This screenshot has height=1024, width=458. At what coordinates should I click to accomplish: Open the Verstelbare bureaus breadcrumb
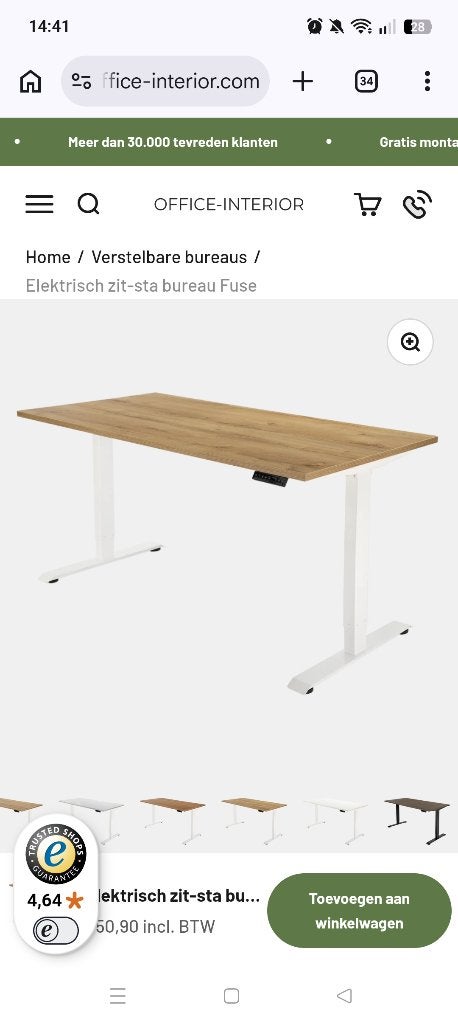point(169,257)
